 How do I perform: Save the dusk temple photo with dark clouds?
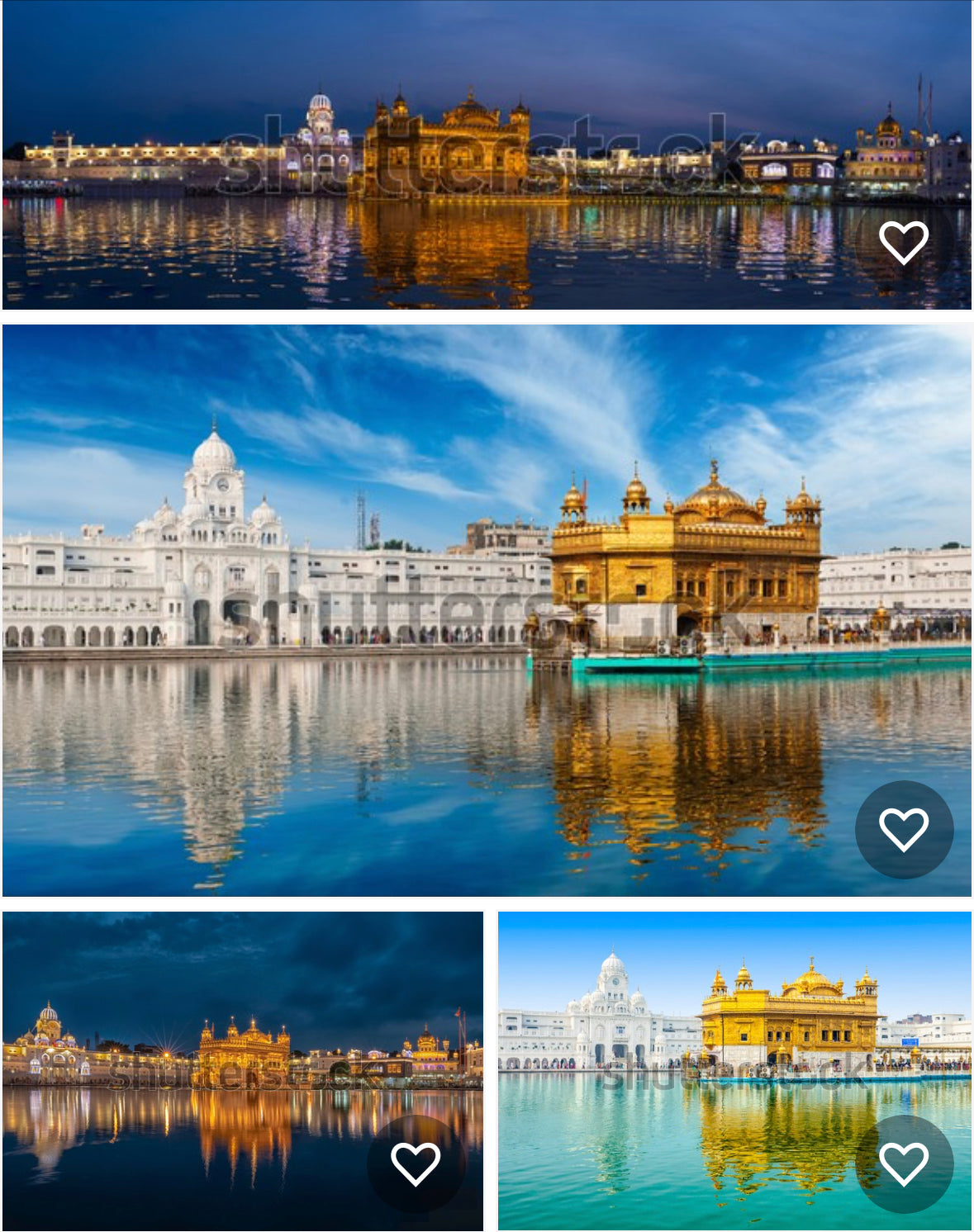[415, 1163]
